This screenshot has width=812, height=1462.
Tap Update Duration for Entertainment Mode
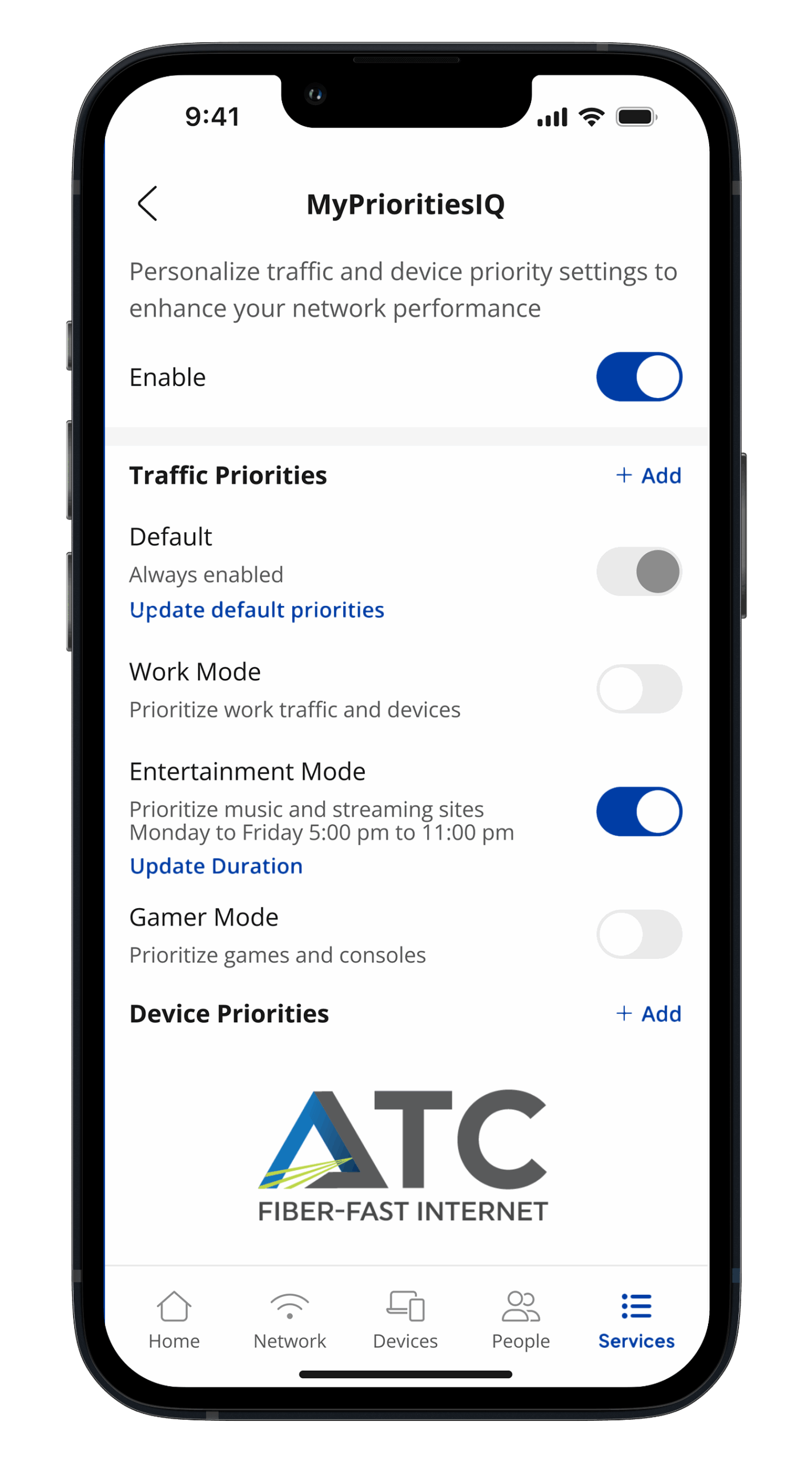tap(216, 866)
